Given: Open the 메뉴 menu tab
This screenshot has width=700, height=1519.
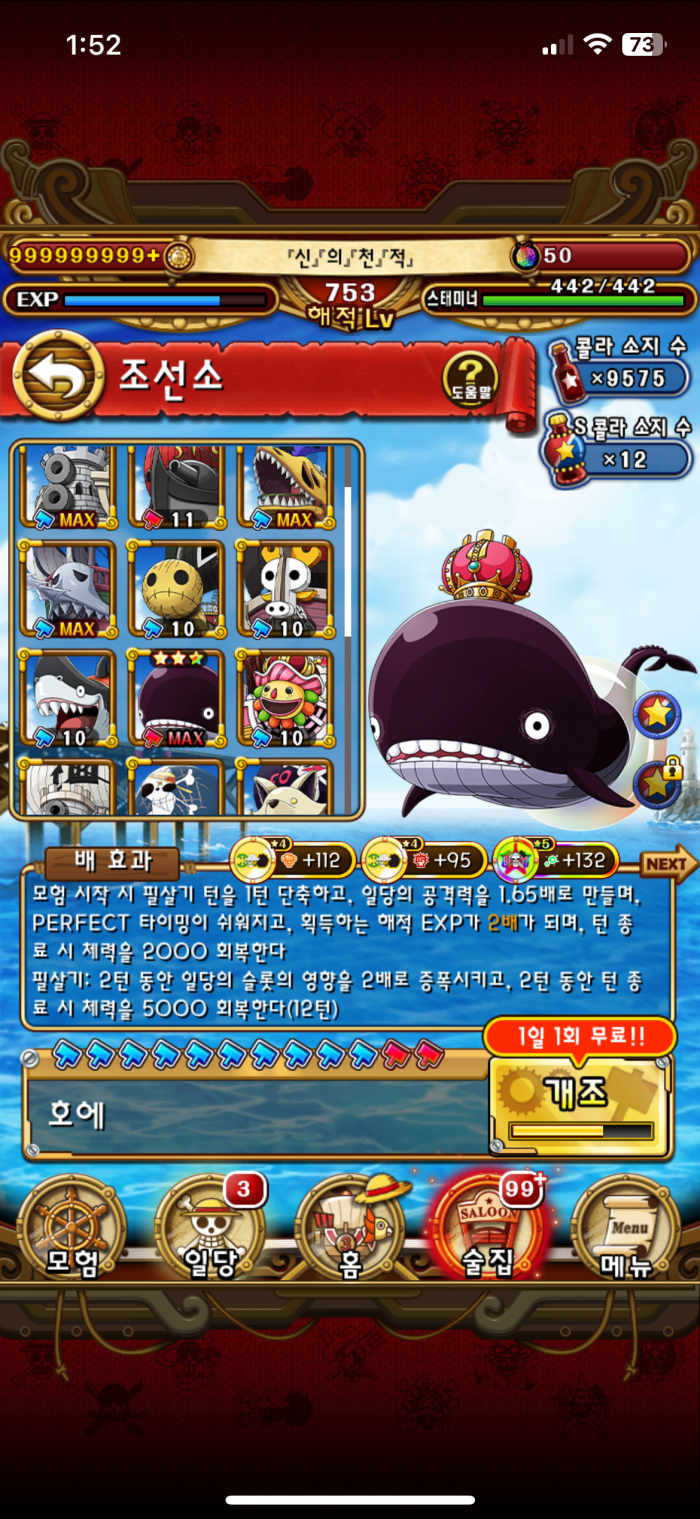Looking at the screenshot, I should (x=628, y=1230).
